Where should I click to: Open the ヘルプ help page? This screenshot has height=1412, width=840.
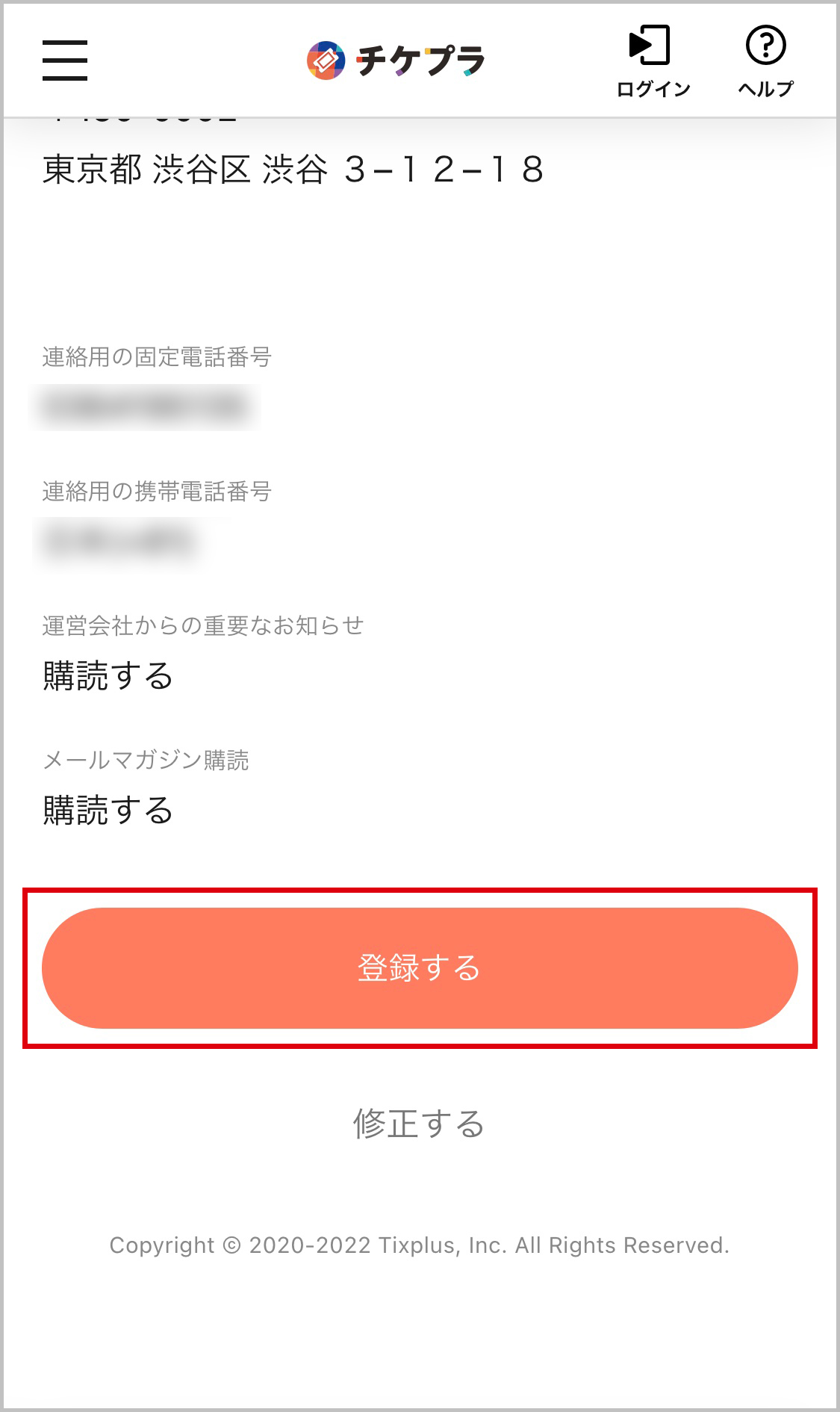(x=765, y=61)
